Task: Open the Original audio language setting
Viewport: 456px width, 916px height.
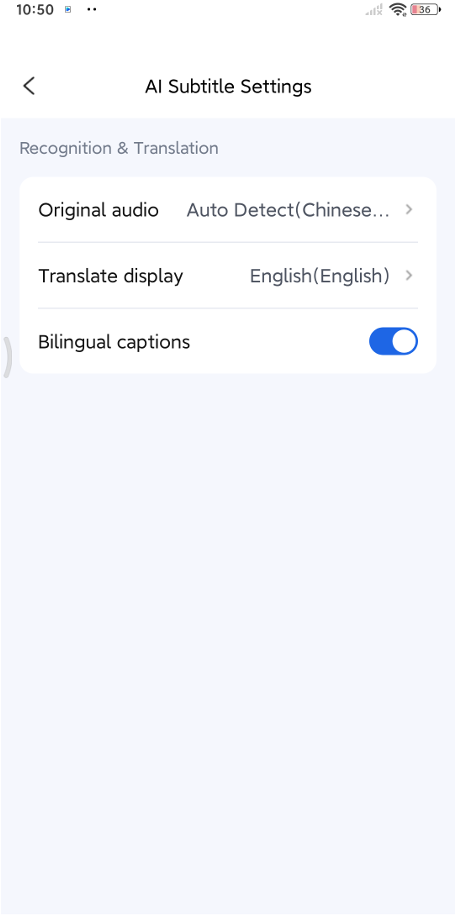Action: (x=228, y=210)
